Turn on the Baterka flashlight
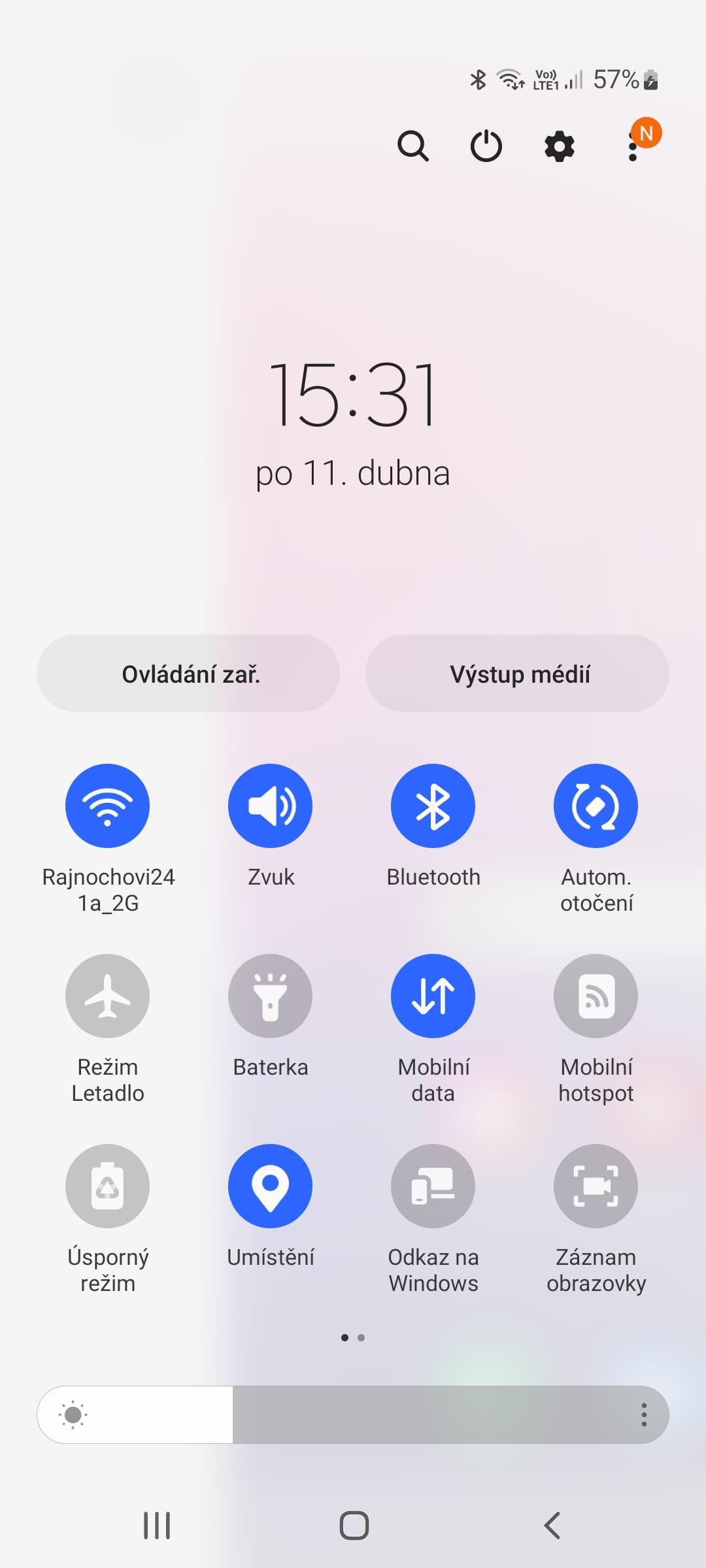Image resolution: width=706 pixels, height=1568 pixels. [x=270, y=996]
